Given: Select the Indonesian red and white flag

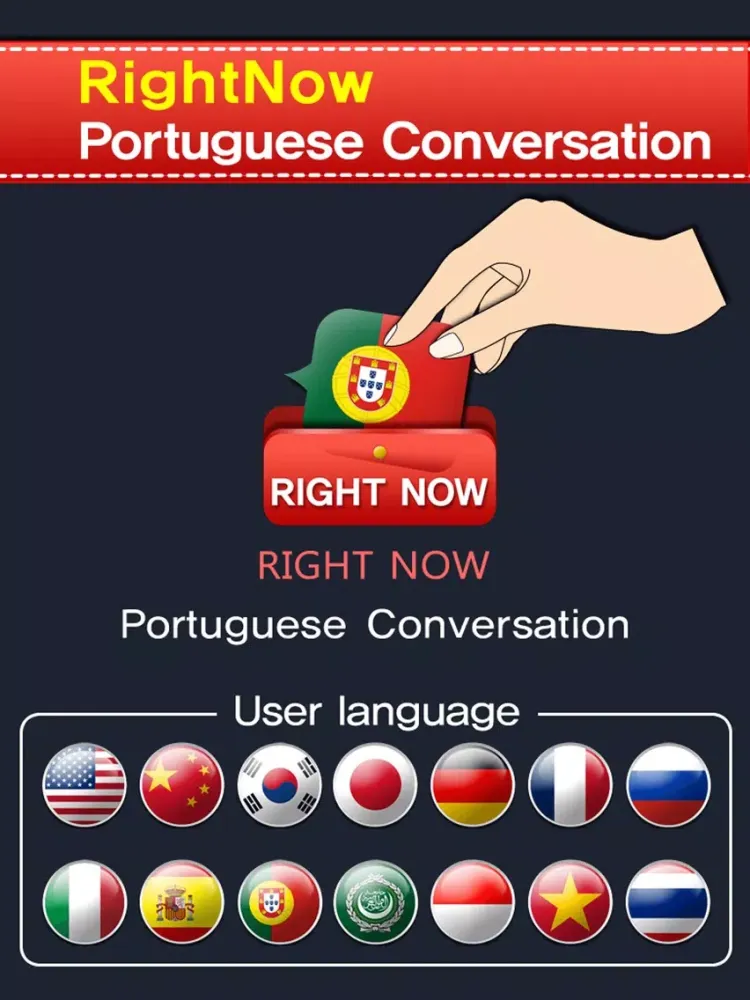Looking at the screenshot, I should pos(472,901).
